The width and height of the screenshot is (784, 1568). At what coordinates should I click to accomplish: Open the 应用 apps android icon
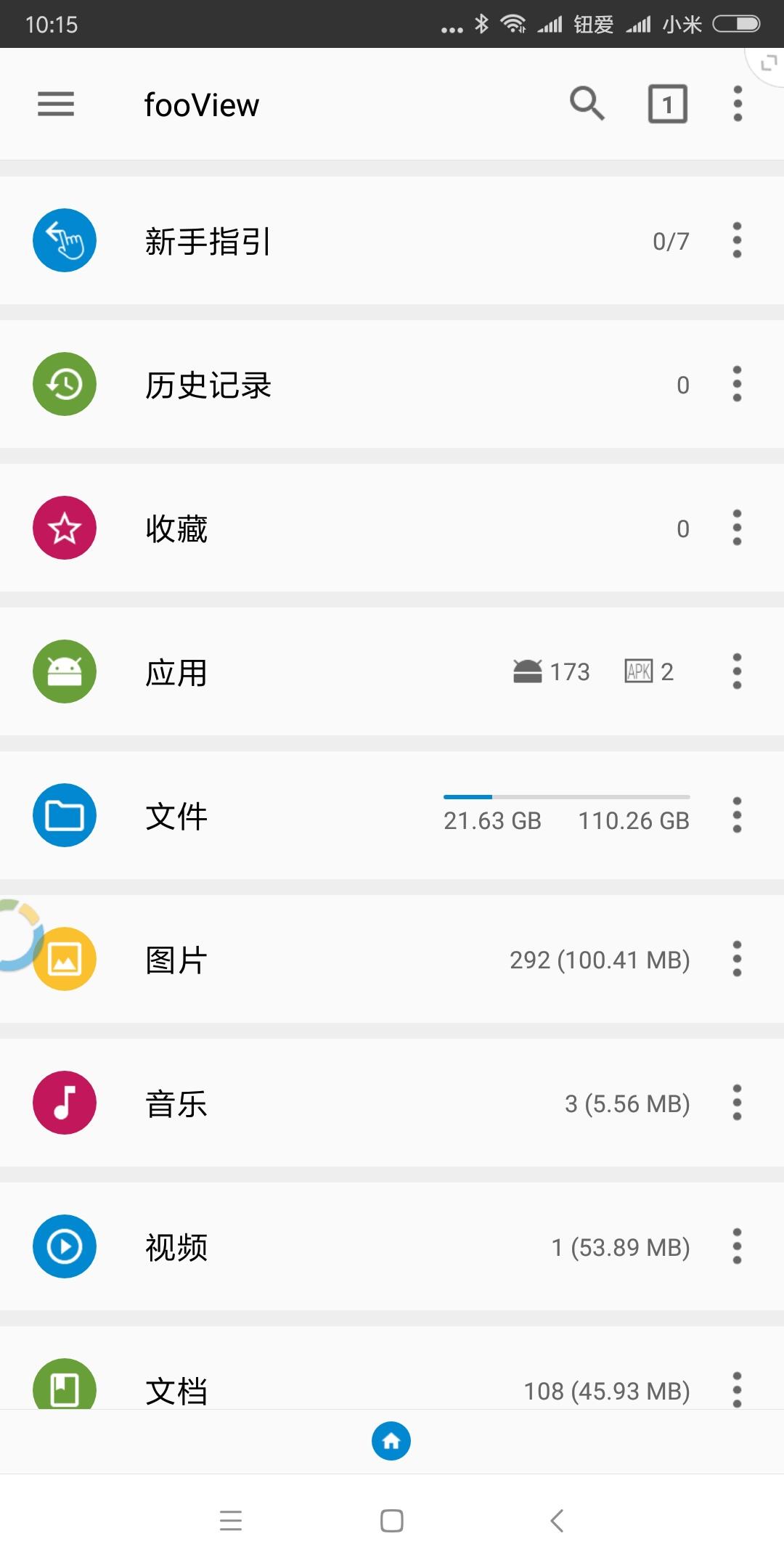click(64, 671)
